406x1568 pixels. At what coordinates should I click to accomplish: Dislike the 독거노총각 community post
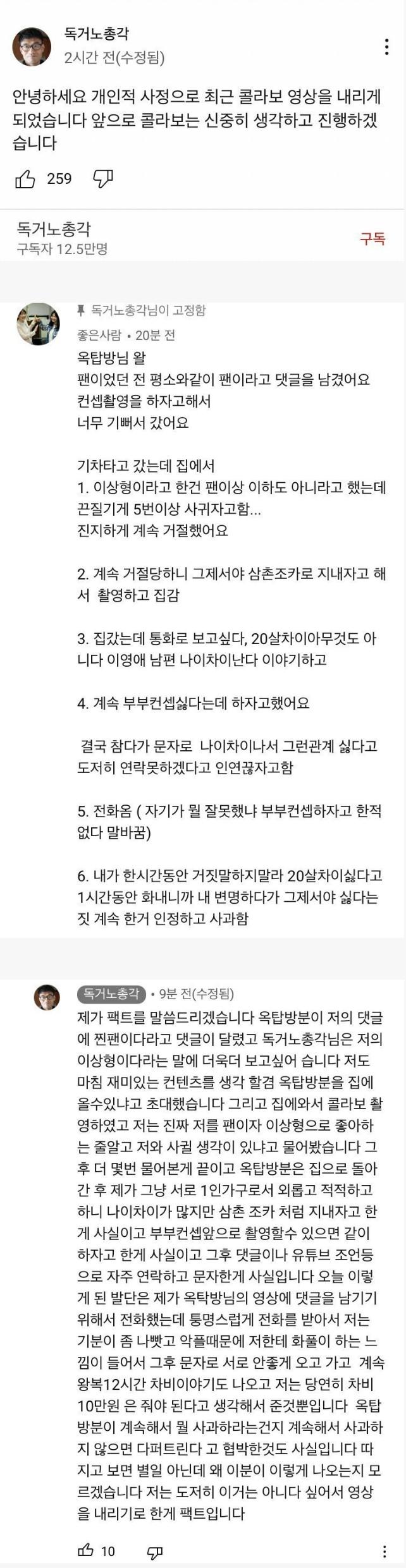(x=103, y=179)
